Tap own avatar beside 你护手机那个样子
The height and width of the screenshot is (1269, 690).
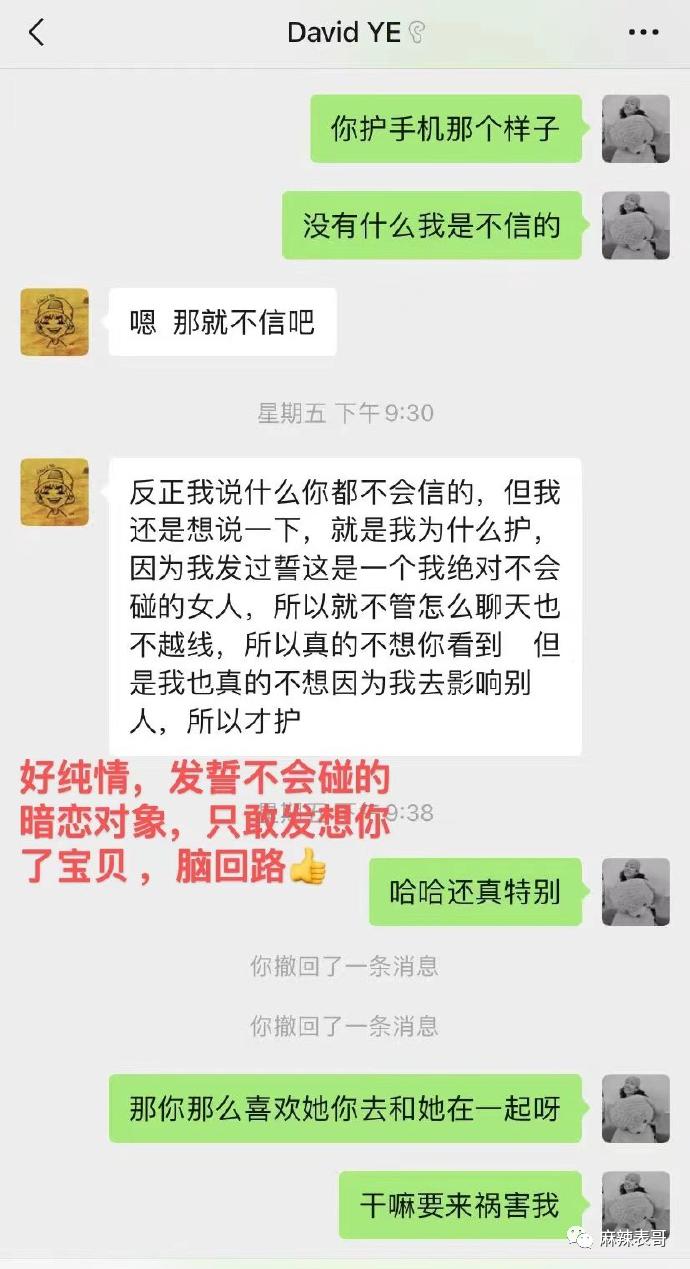click(635, 129)
